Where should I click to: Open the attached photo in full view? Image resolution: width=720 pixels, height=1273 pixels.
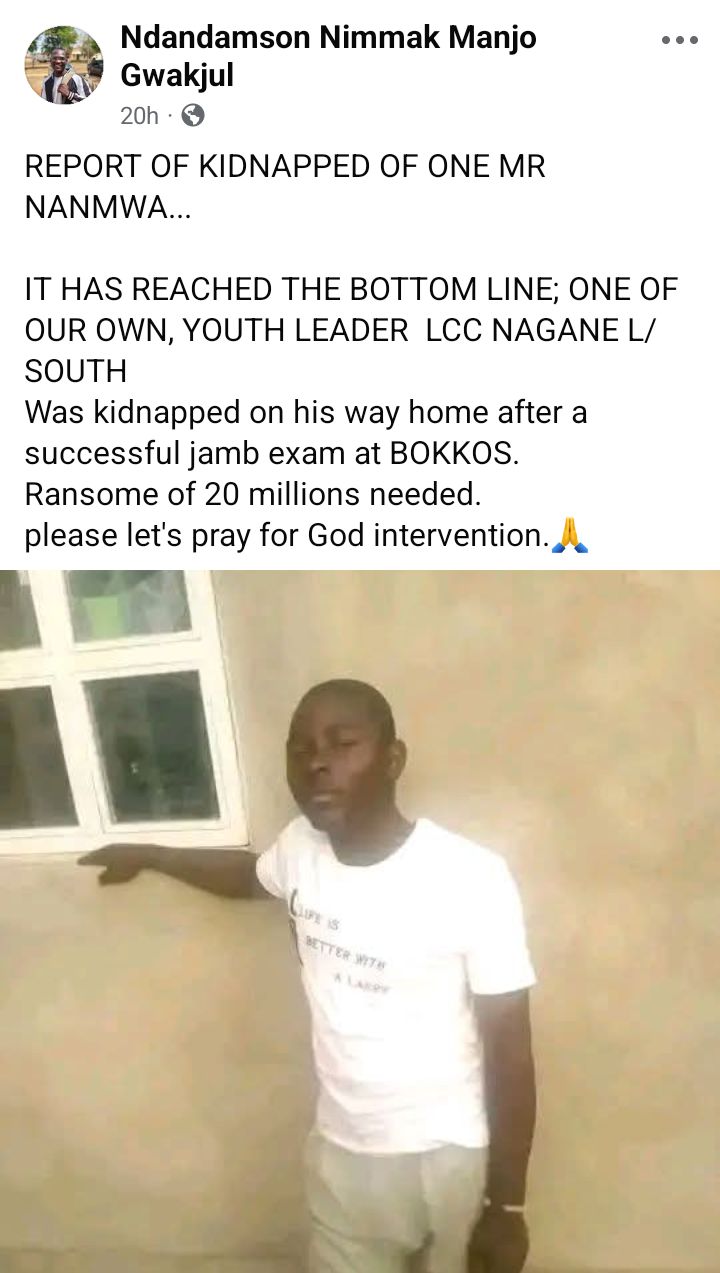click(360, 920)
